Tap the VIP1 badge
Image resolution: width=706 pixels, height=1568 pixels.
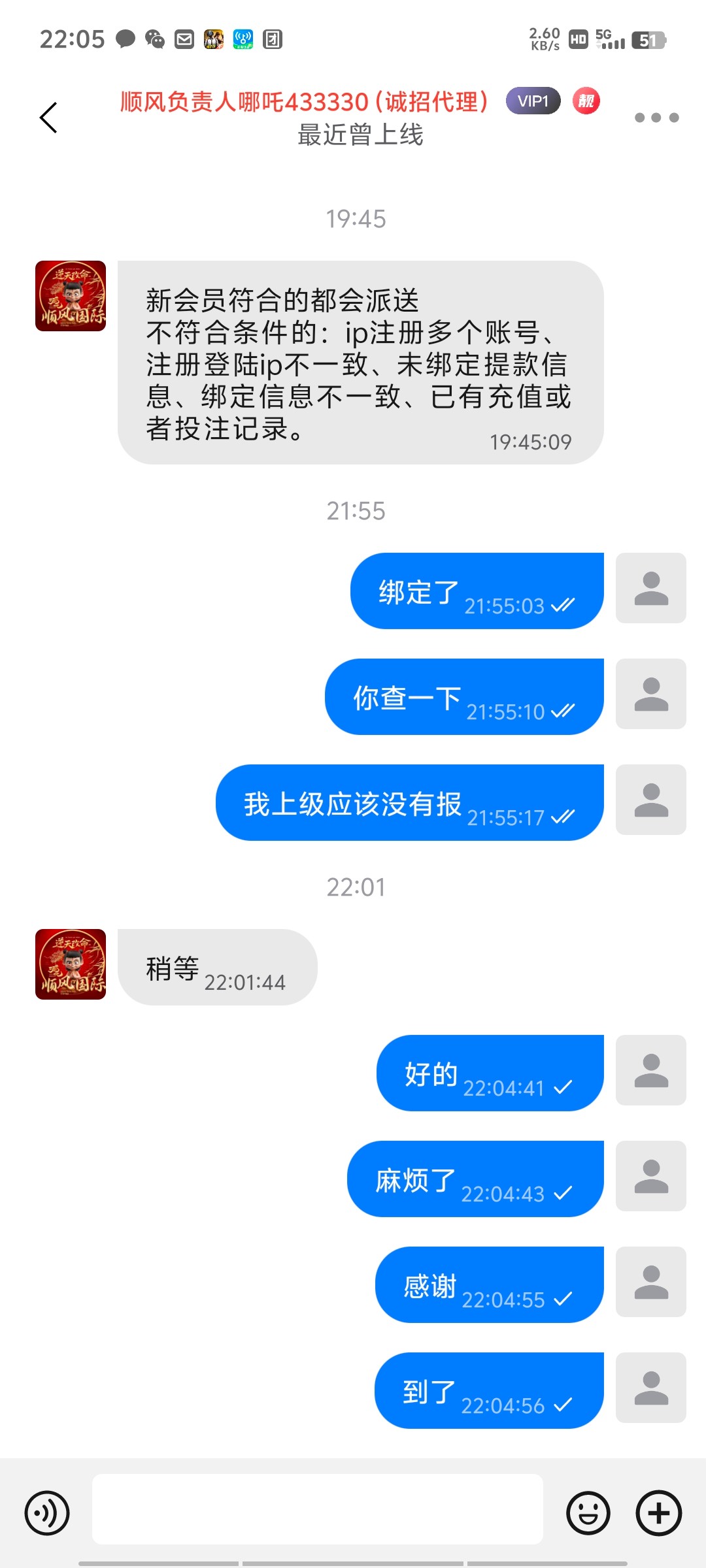533,101
